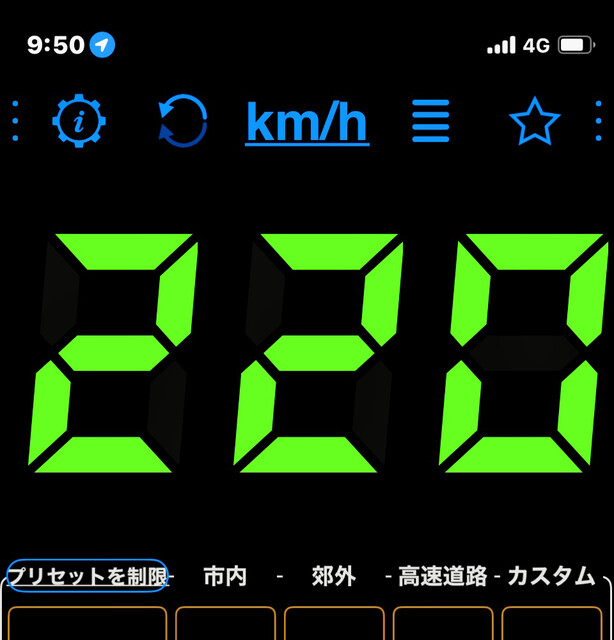Image resolution: width=614 pixels, height=640 pixels.
Task: Tap the star favorites icon
Action: pyautogui.click(x=534, y=121)
